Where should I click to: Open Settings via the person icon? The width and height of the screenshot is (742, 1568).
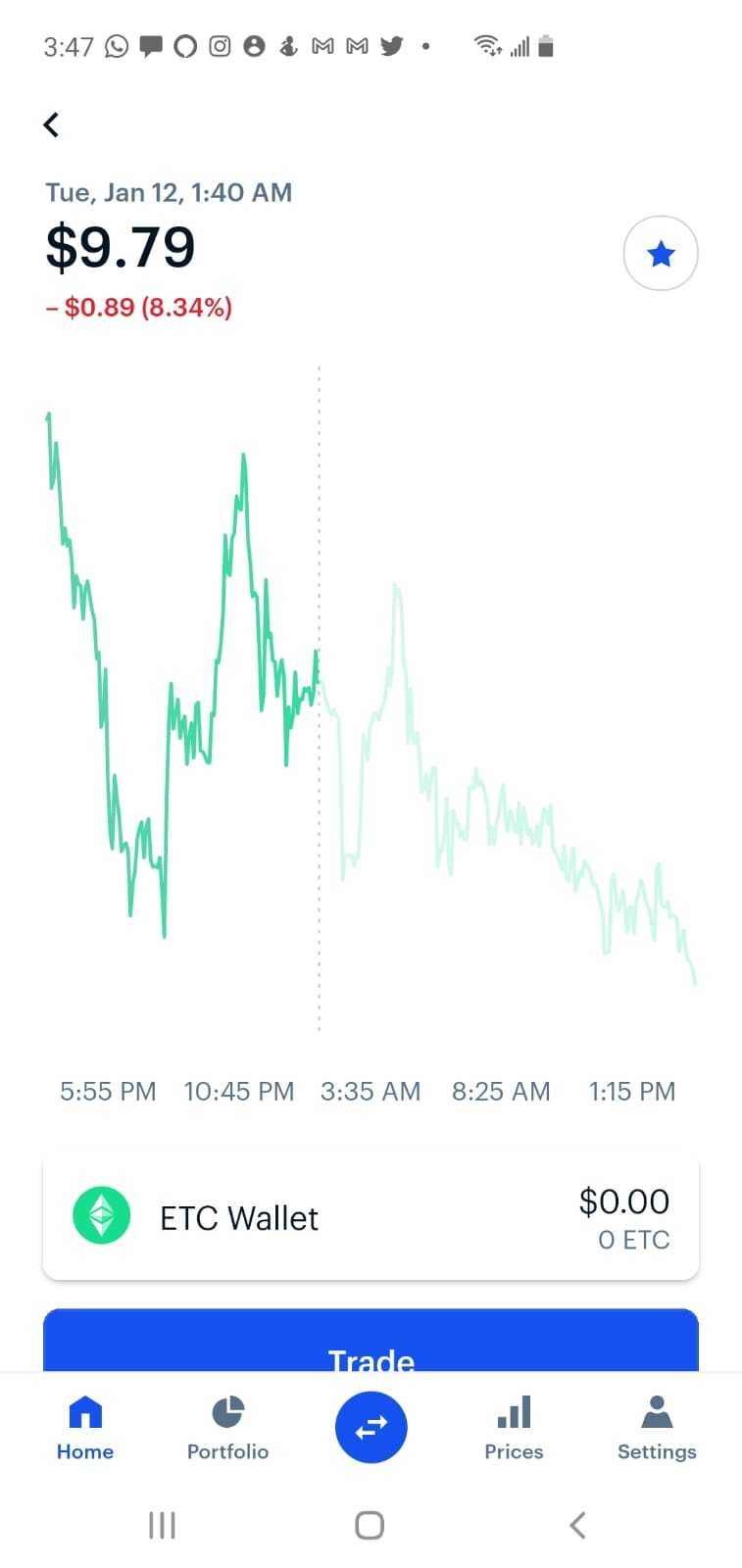tap(656, 1412)
